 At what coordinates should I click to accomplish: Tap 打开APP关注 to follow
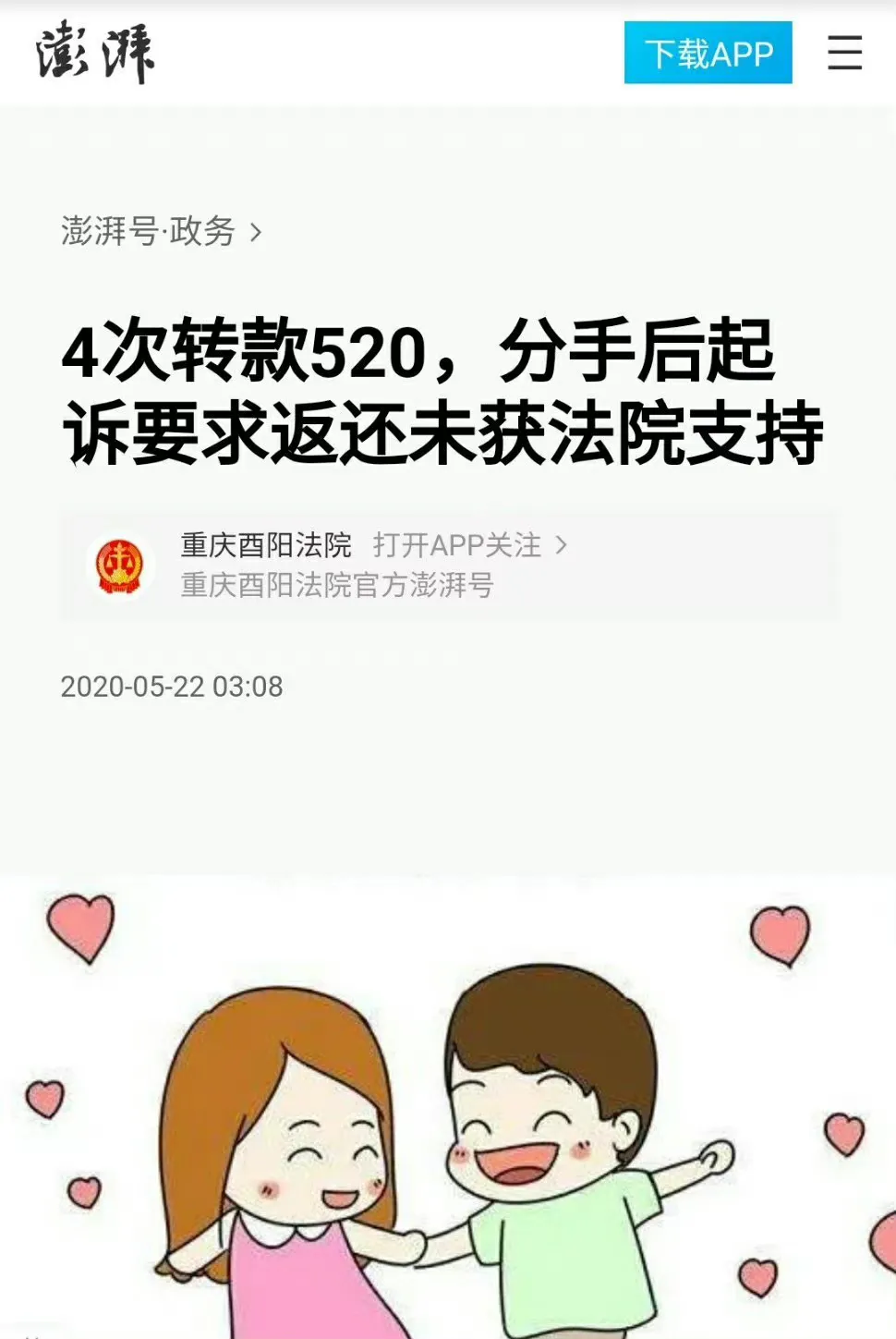[469, 545]
